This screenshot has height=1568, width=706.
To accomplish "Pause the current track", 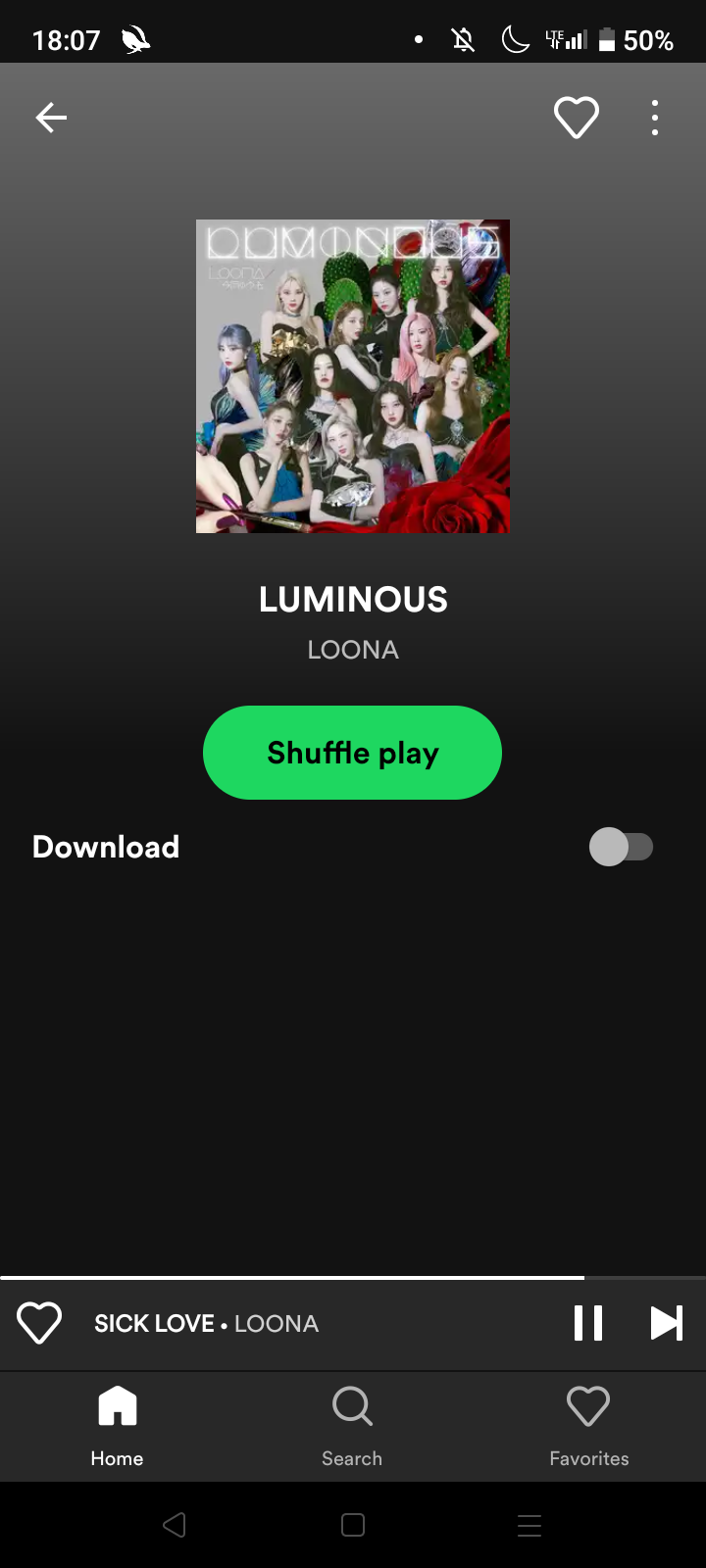I will (588, 1323).
